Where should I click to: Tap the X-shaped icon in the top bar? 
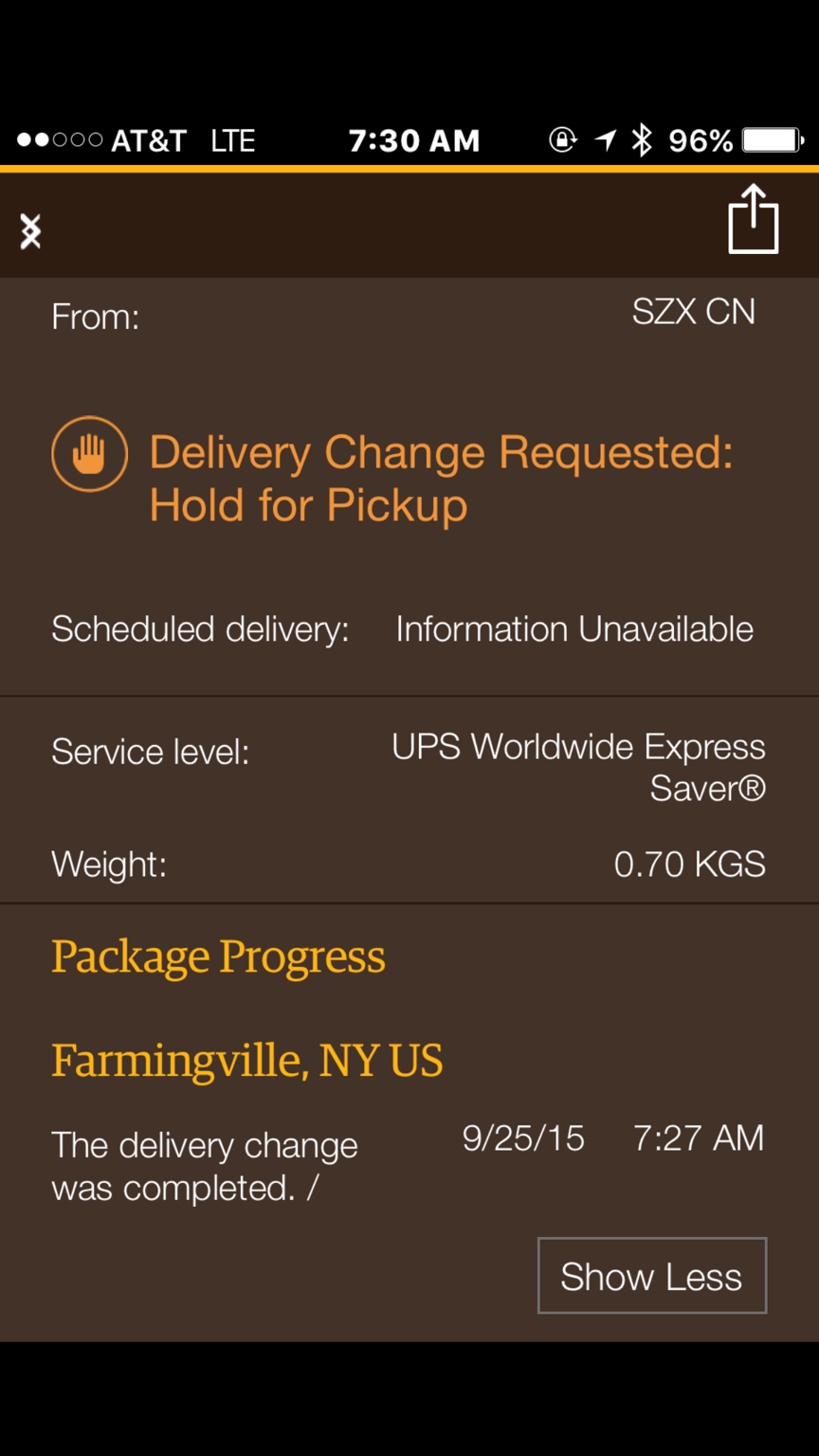[x=31, y=230]
